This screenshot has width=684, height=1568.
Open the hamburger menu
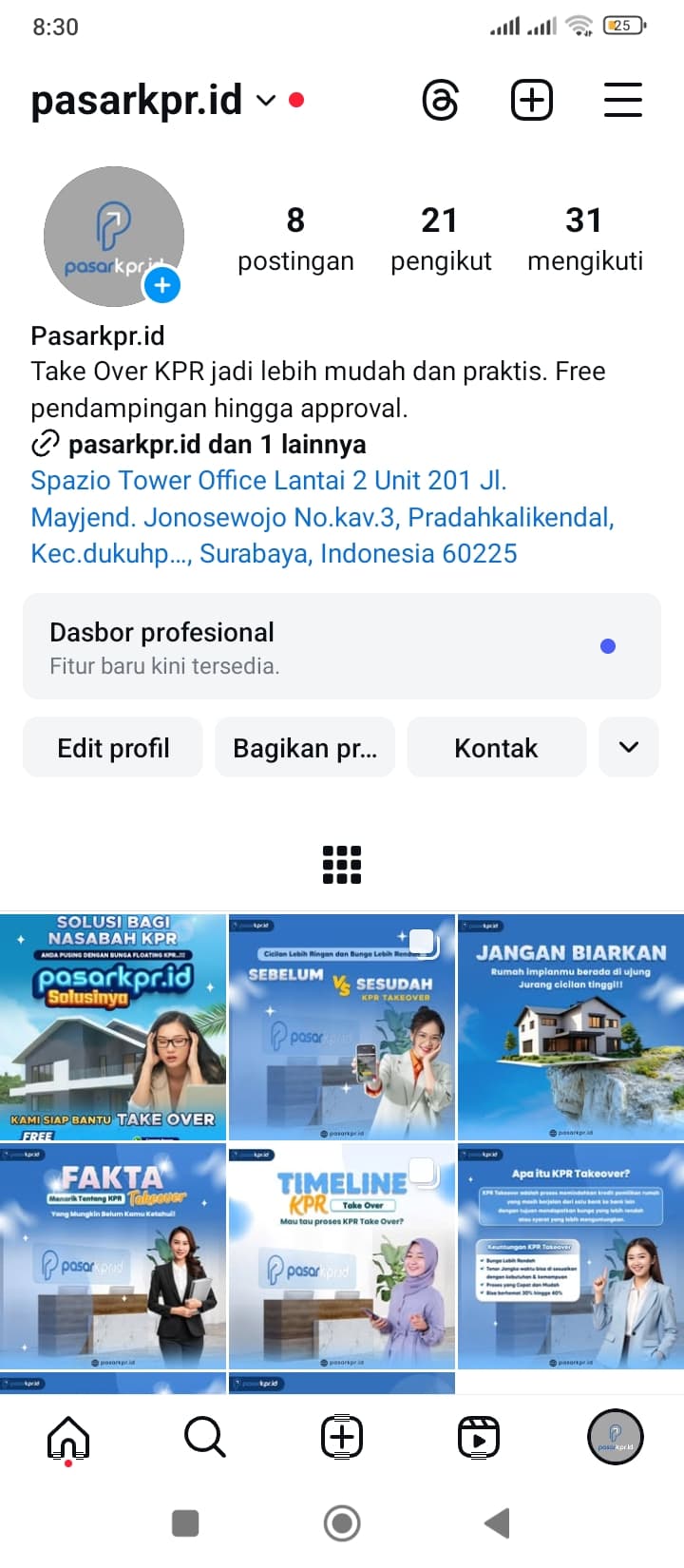pos(623,100)
